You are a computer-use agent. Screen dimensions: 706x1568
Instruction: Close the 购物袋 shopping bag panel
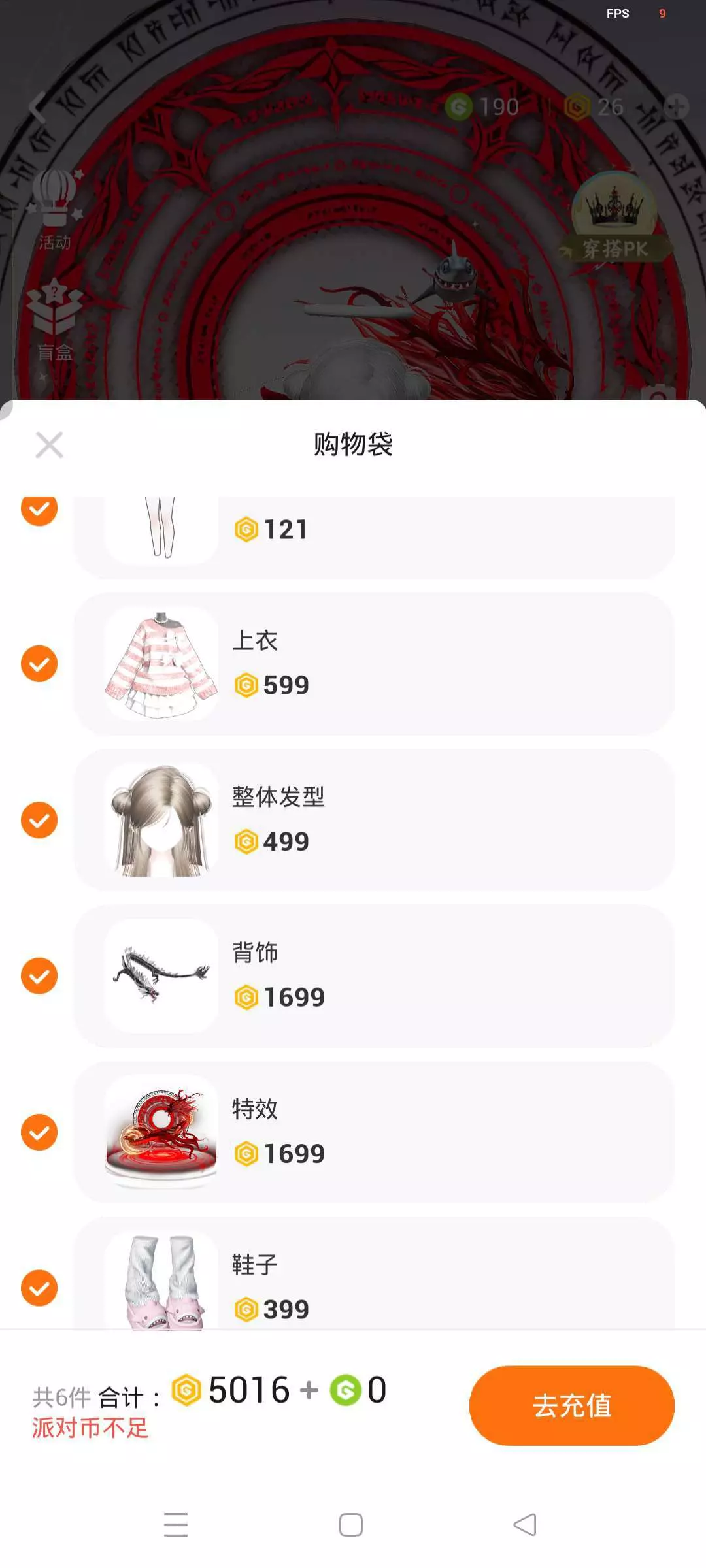(x=50, y=445)
